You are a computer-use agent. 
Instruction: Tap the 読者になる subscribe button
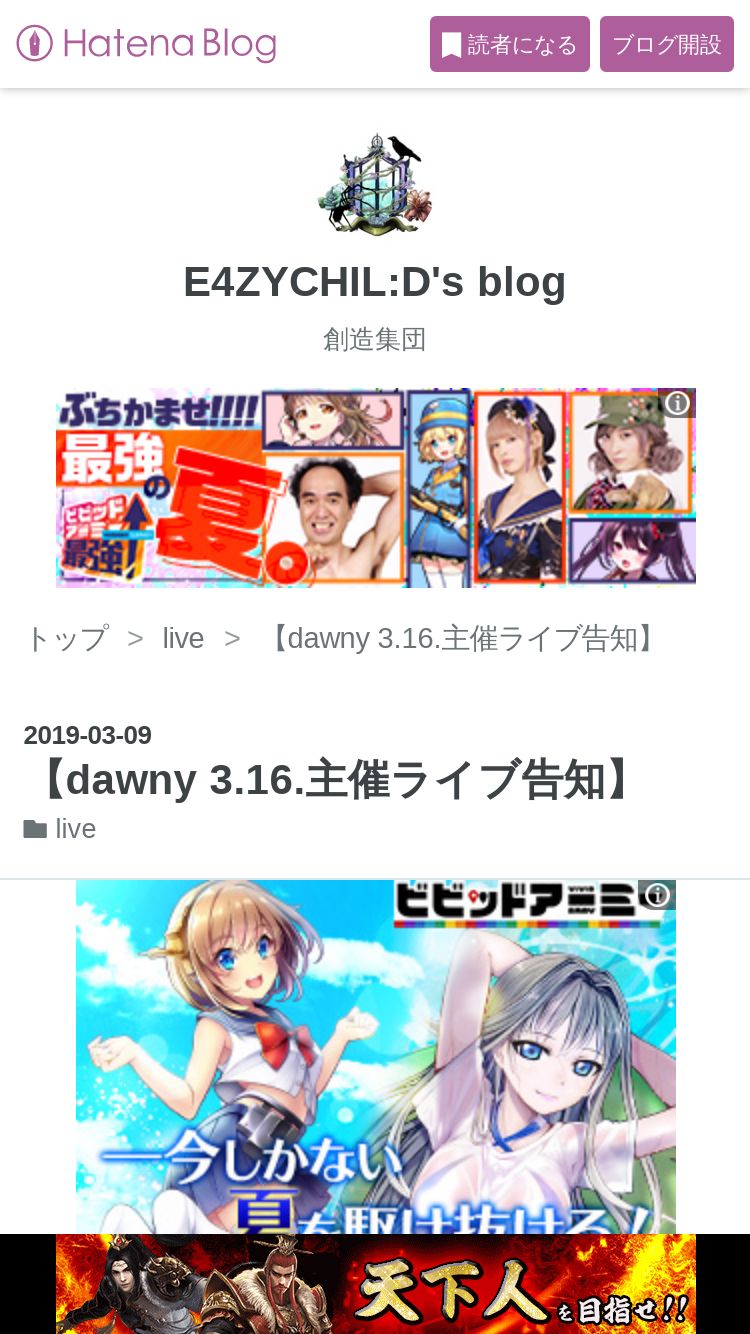click(x=509, y=45)
